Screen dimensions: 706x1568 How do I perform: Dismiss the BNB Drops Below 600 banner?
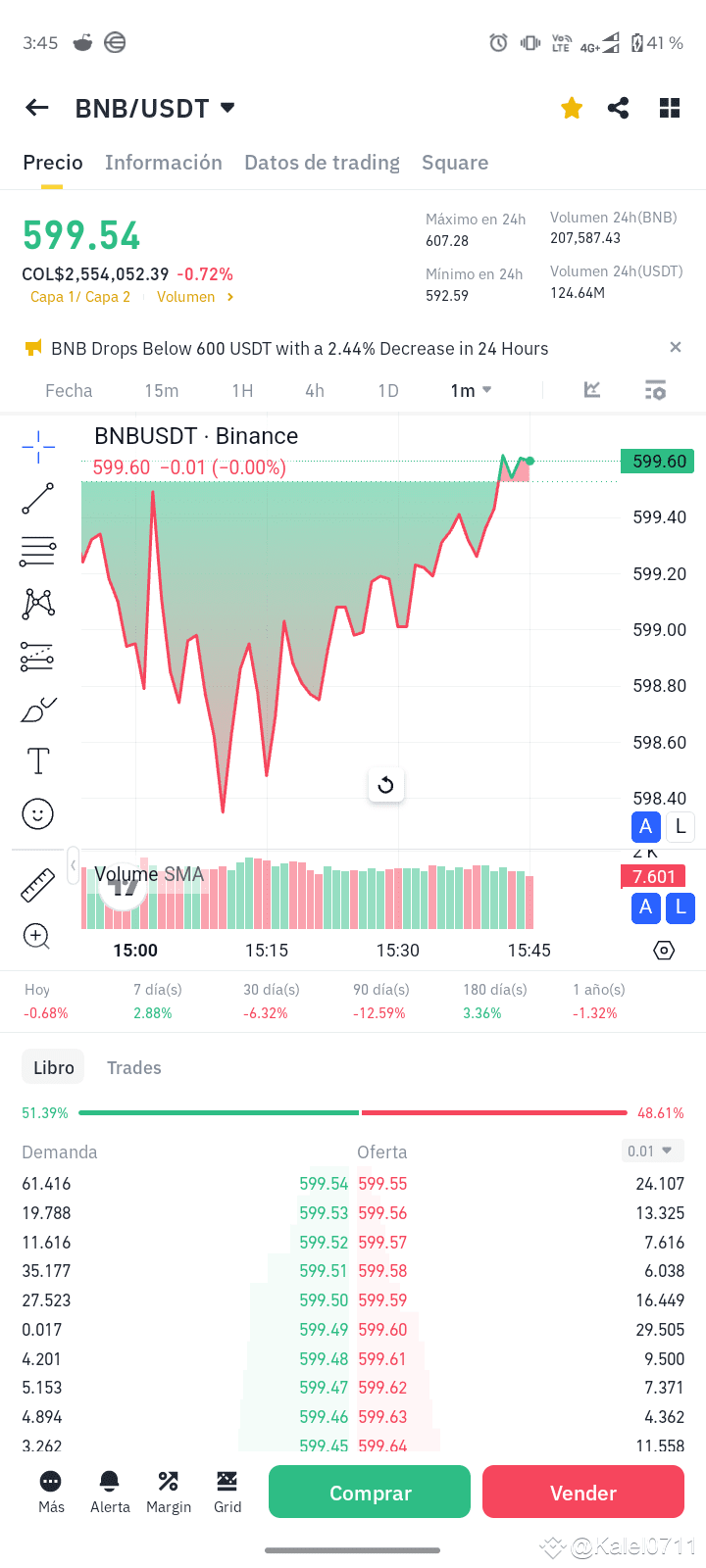[676, 347]
